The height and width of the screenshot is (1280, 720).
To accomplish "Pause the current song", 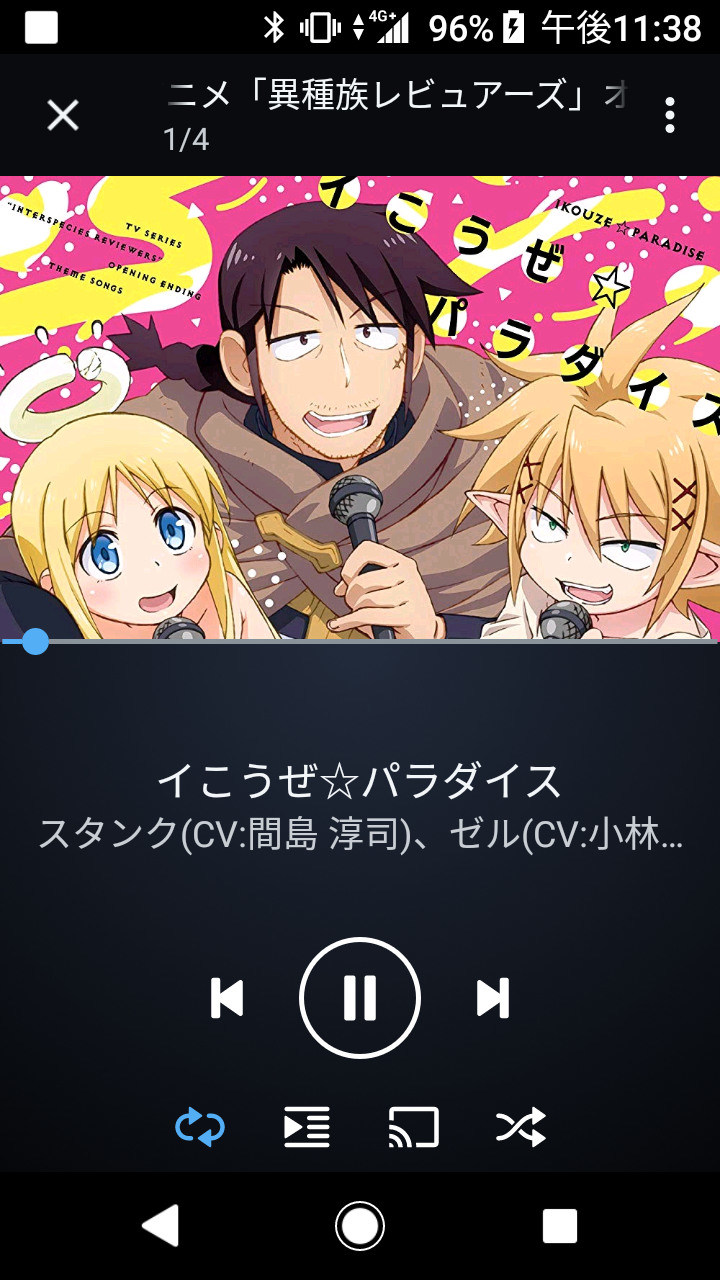I will coord(360,998).
